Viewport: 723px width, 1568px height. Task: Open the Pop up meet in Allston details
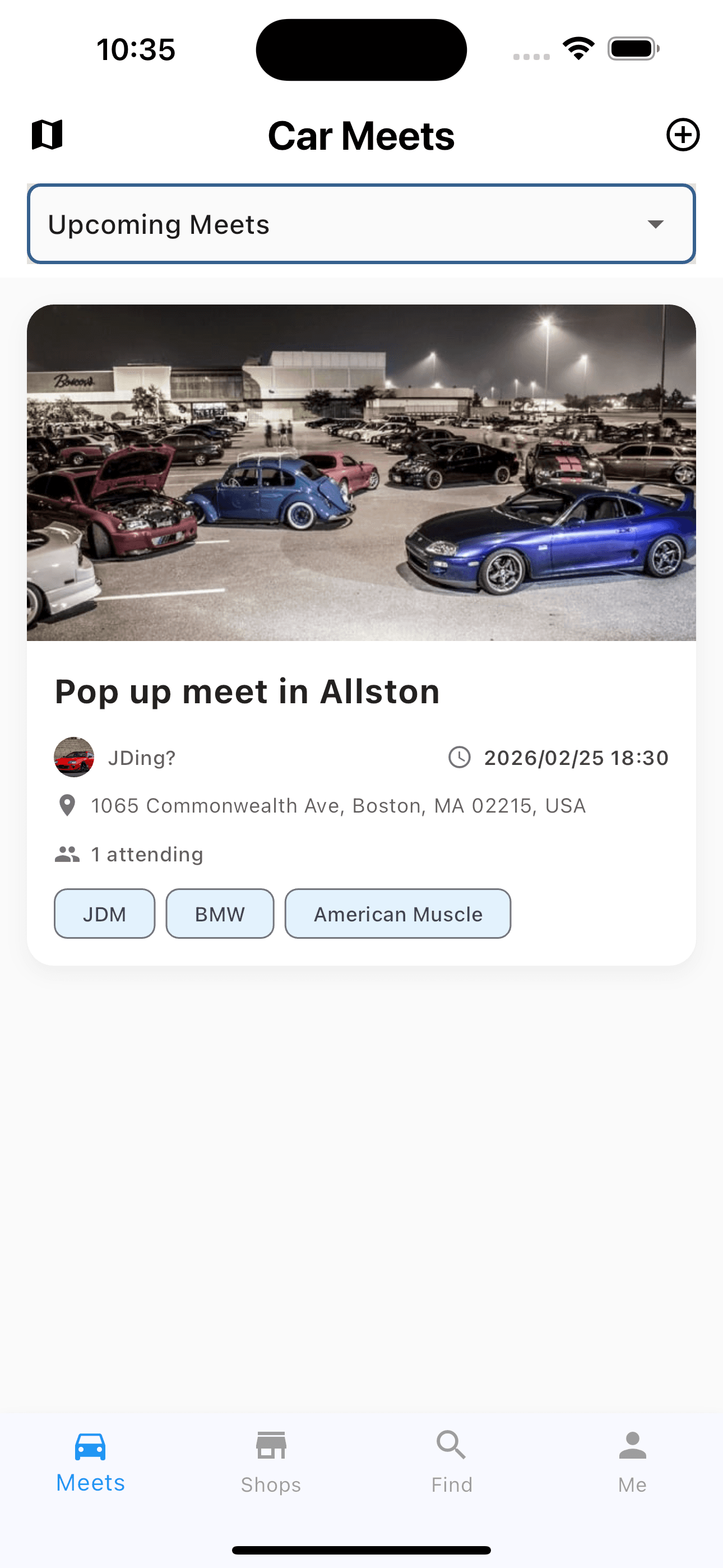247,691
